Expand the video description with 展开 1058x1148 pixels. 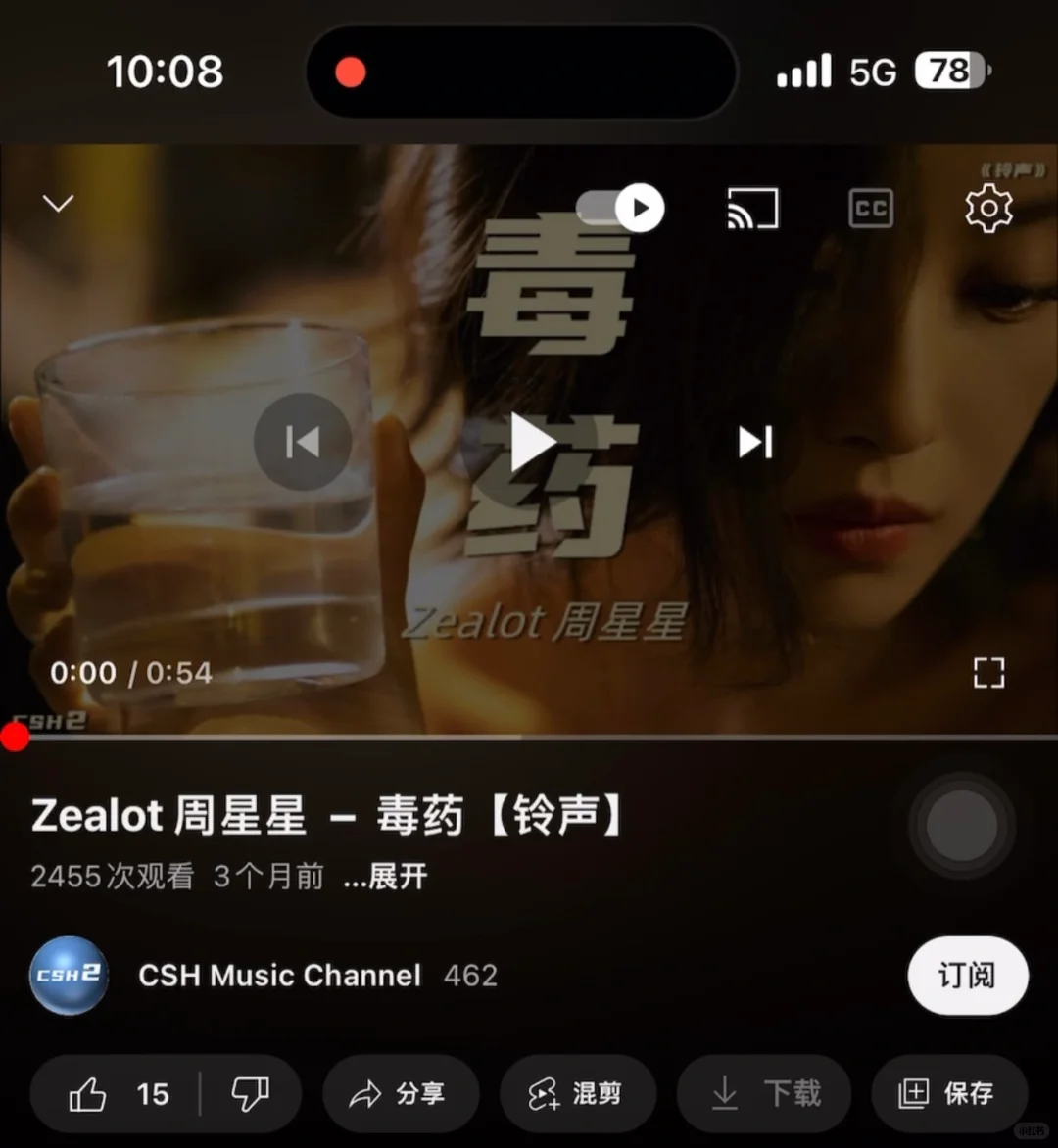tap(386, 876)
